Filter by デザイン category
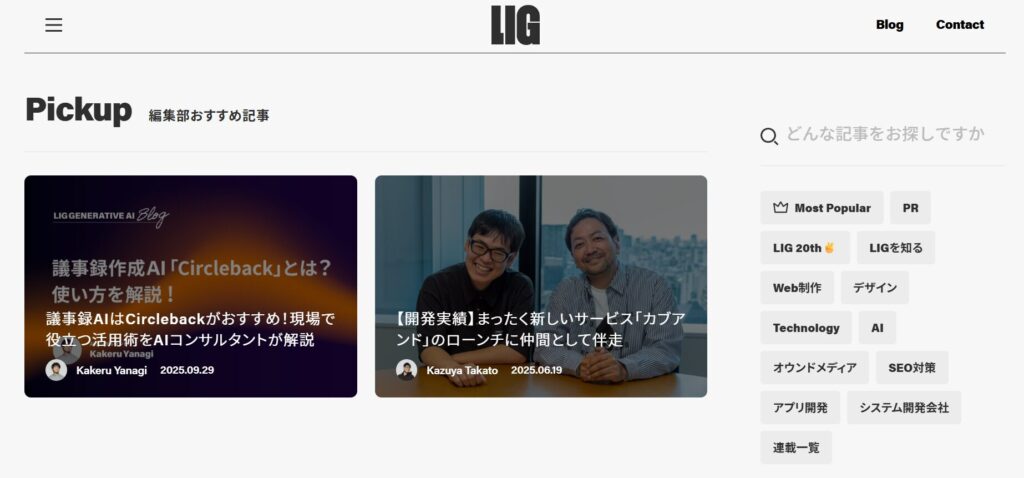 tap(874, 288)
